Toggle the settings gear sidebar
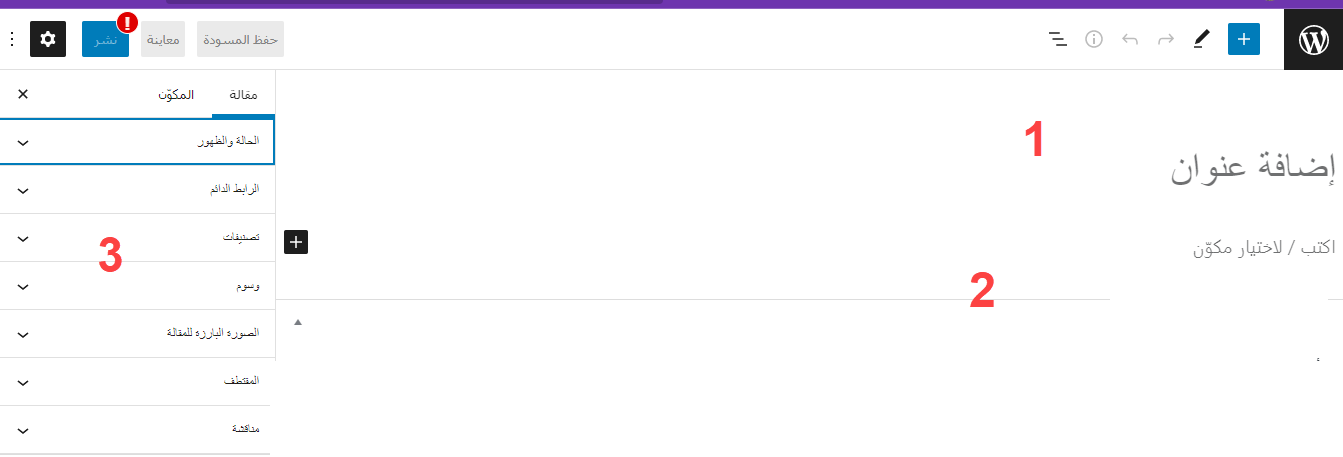 click(x=48, y=40)
